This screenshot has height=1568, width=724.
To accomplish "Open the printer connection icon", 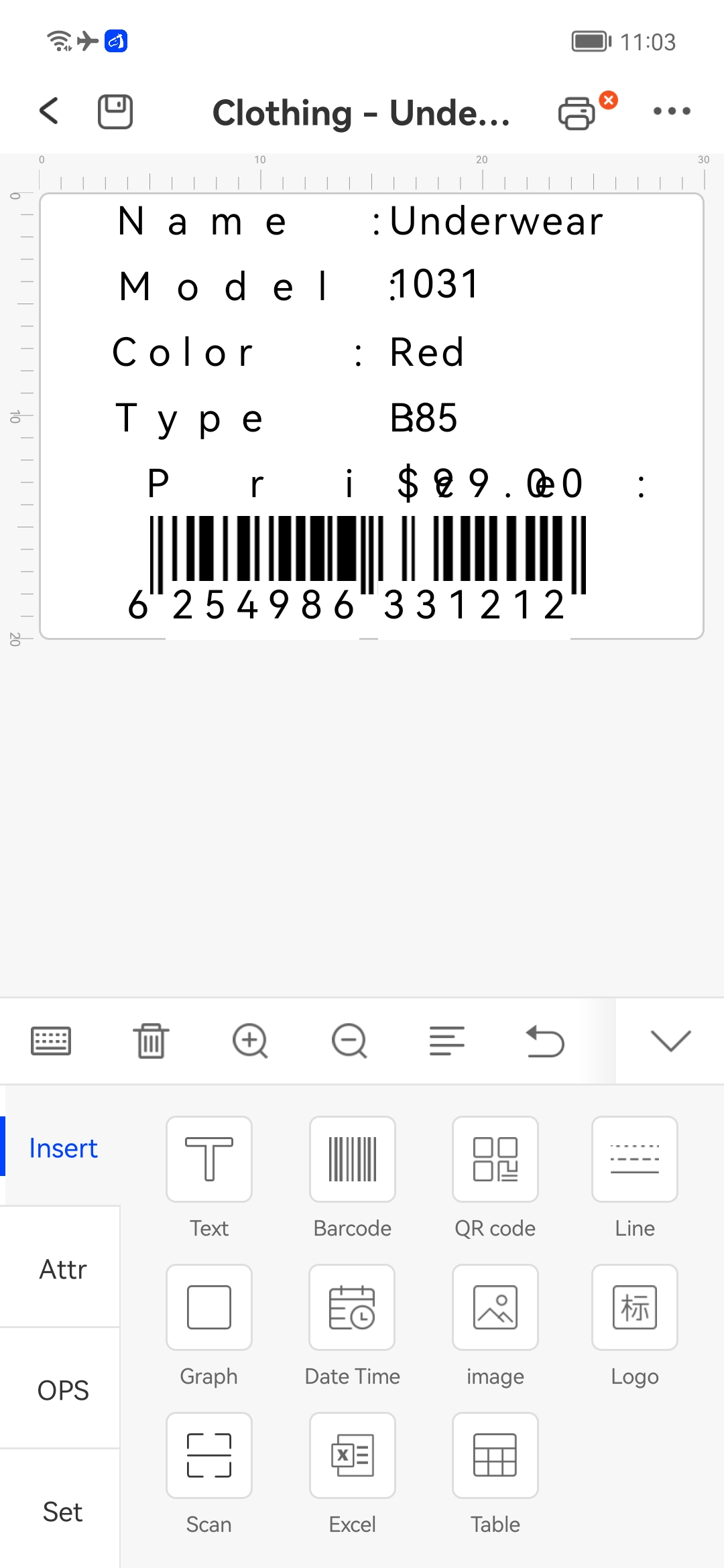I will (x=578, y=113).
